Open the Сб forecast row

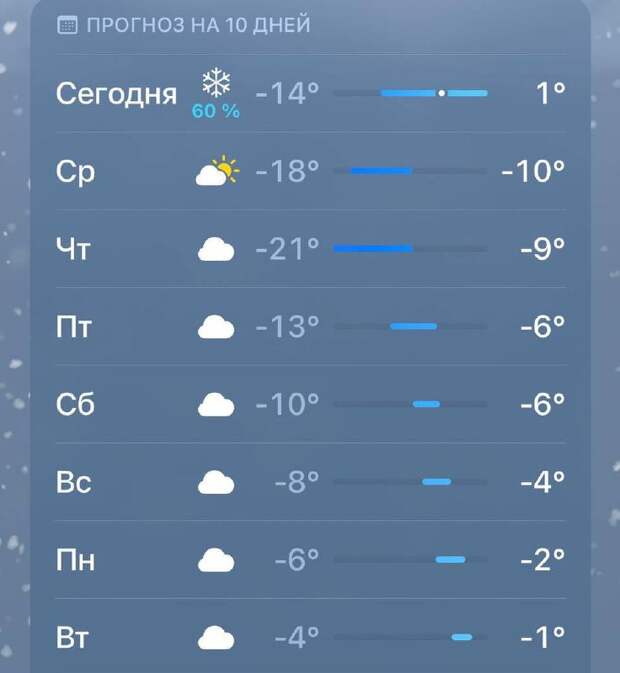point(310,404)
